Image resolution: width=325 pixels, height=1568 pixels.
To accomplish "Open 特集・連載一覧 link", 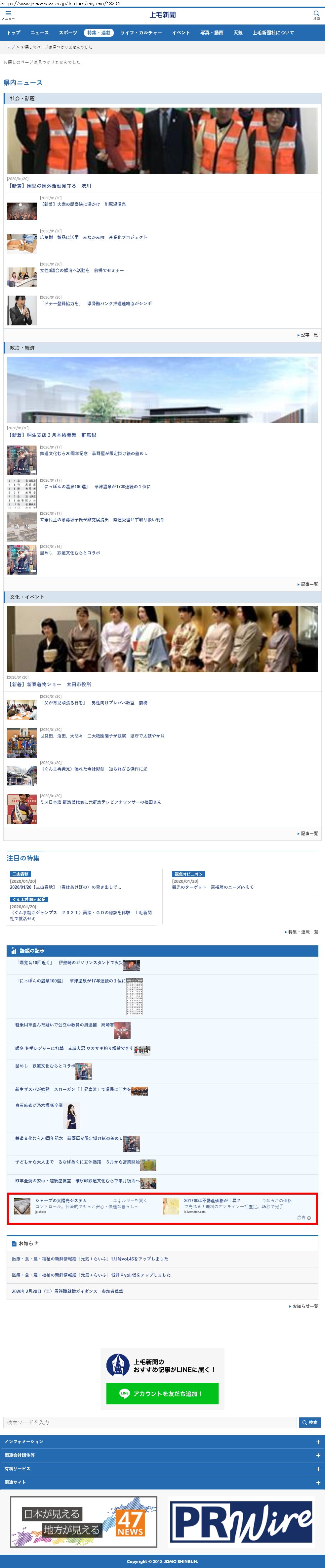I will pos(302,932).
